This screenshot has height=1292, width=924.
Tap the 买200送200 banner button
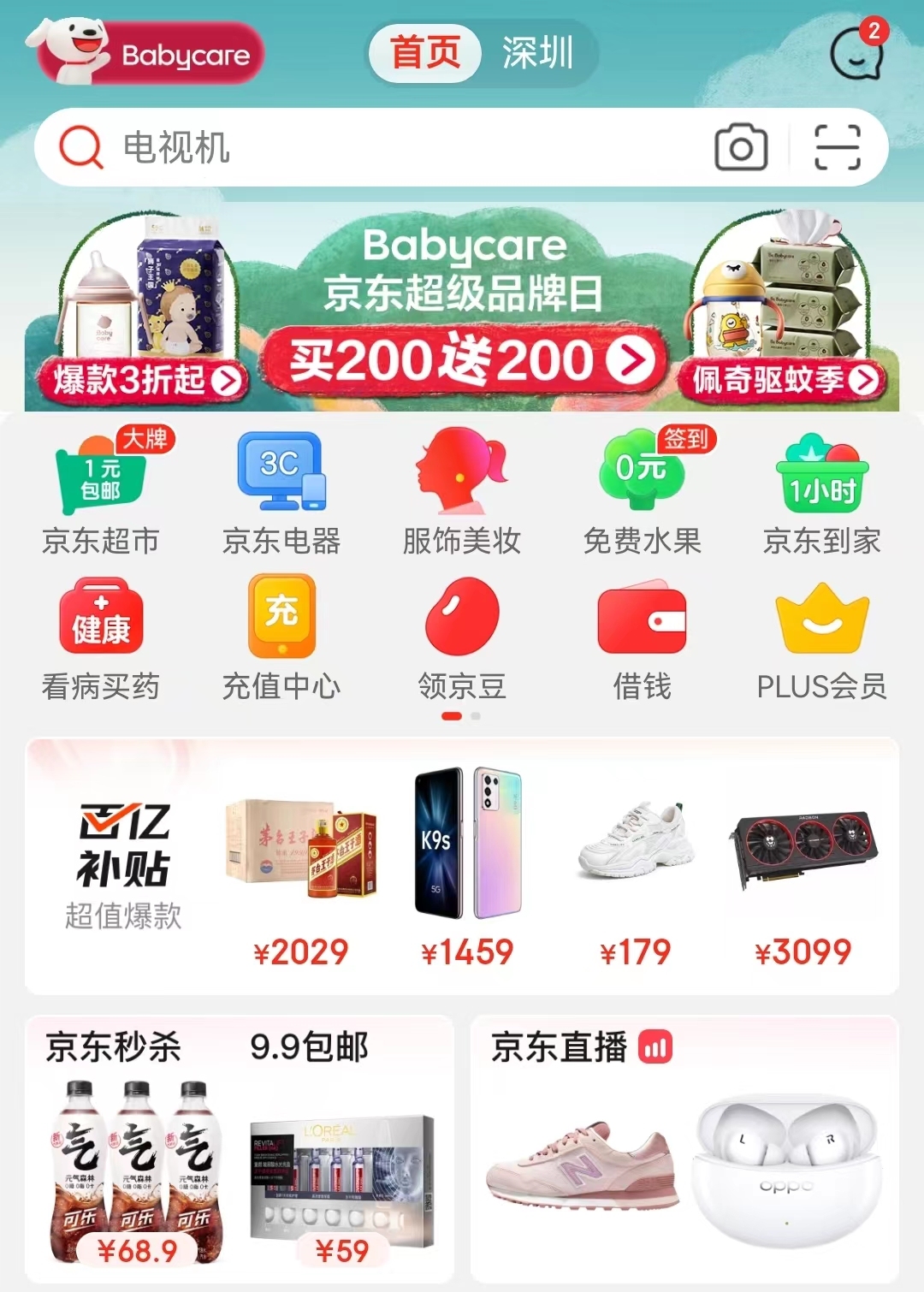click(463, 360)
